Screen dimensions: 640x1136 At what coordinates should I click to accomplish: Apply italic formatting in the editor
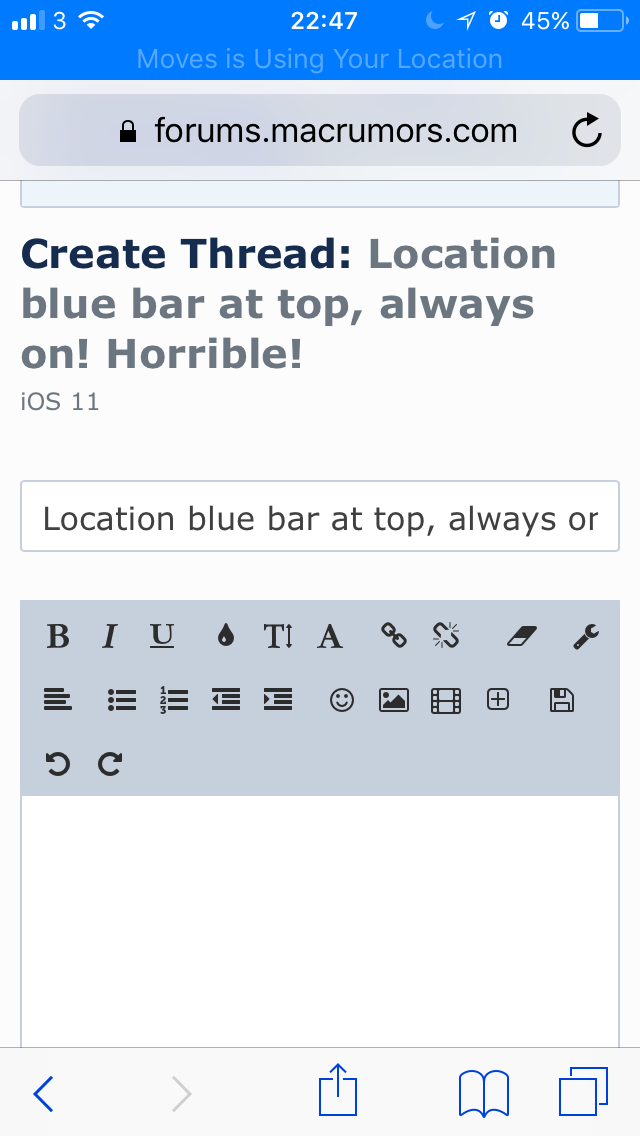point(109,637)
